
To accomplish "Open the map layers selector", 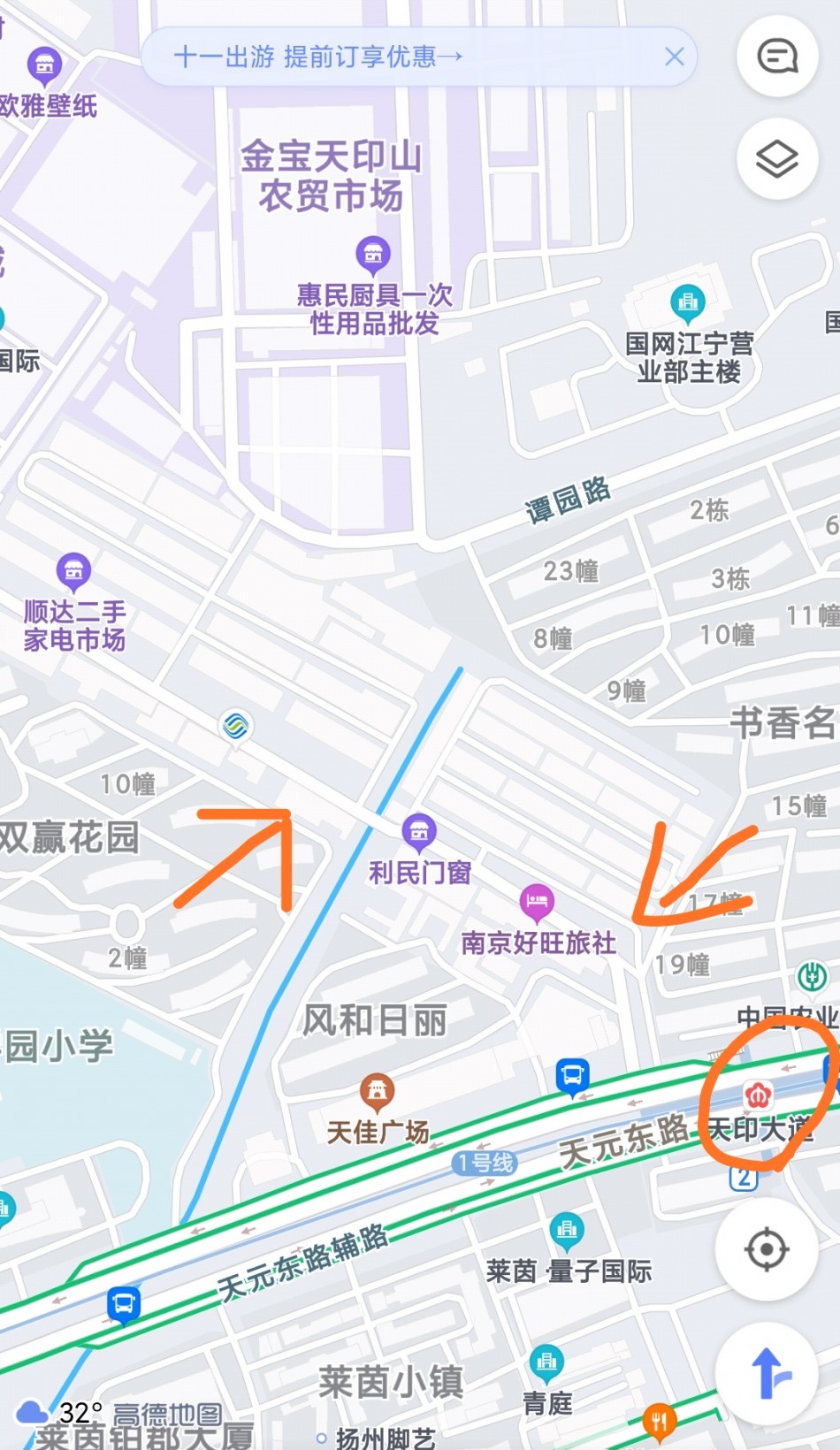I will [777, 160].
